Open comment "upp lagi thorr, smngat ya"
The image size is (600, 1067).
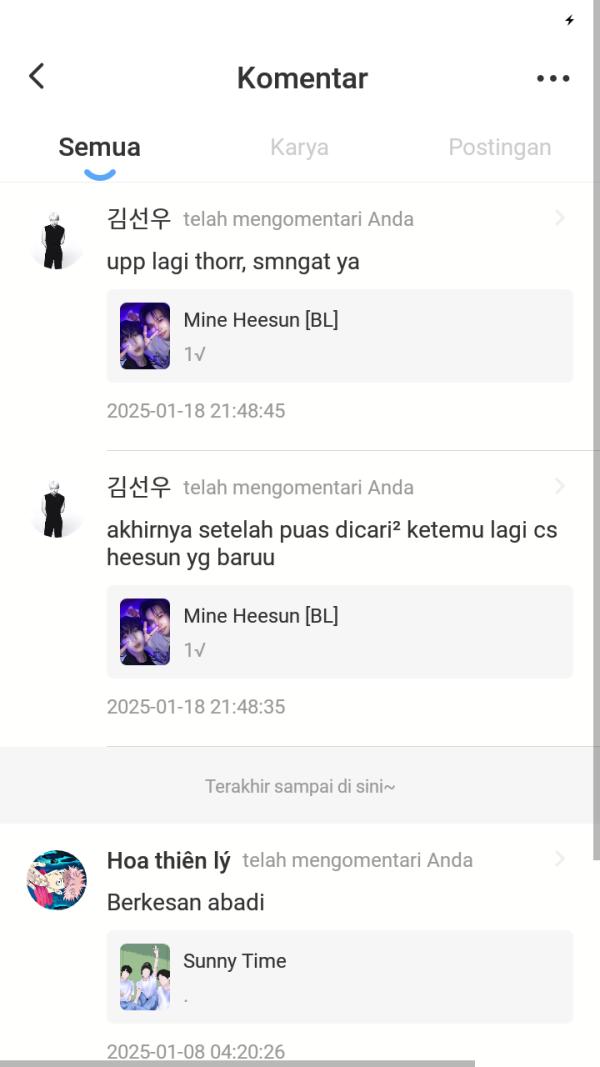233,262
